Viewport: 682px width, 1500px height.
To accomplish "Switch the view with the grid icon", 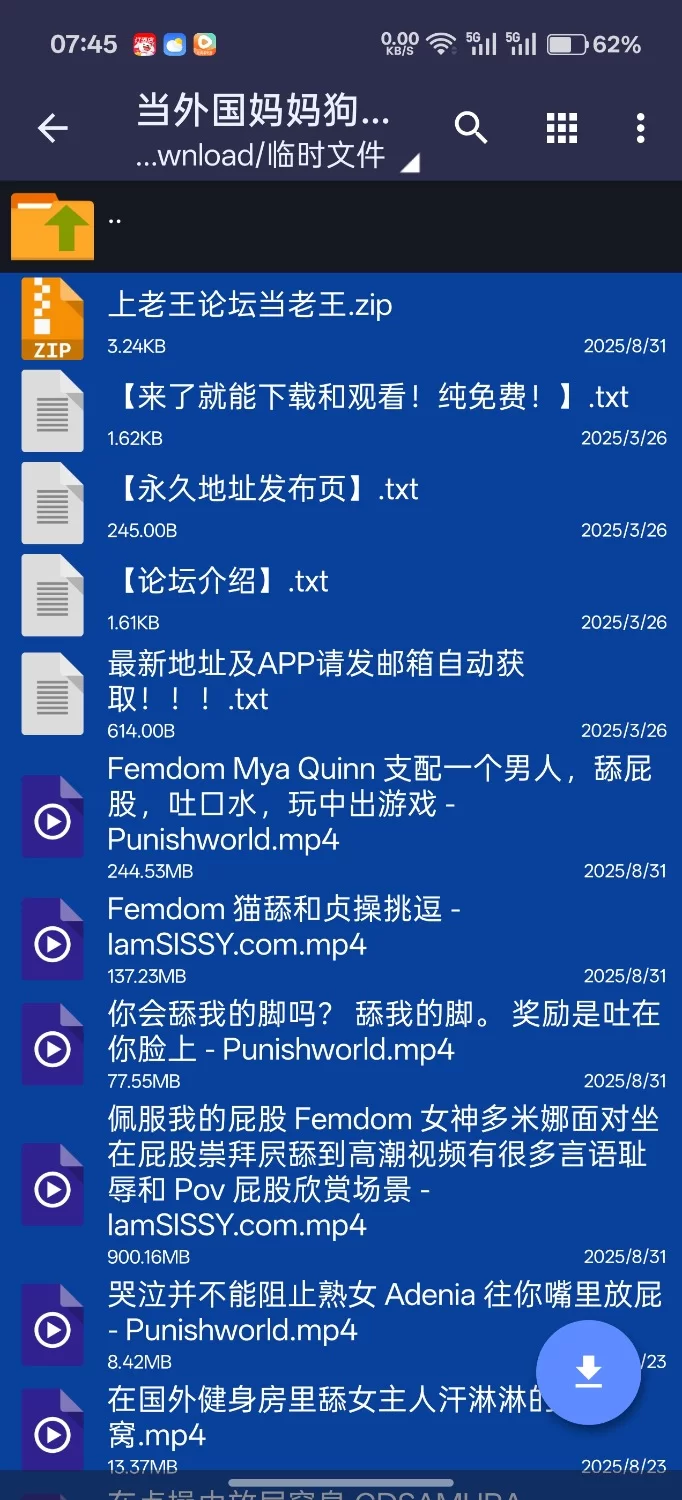I will pos(561,128).
